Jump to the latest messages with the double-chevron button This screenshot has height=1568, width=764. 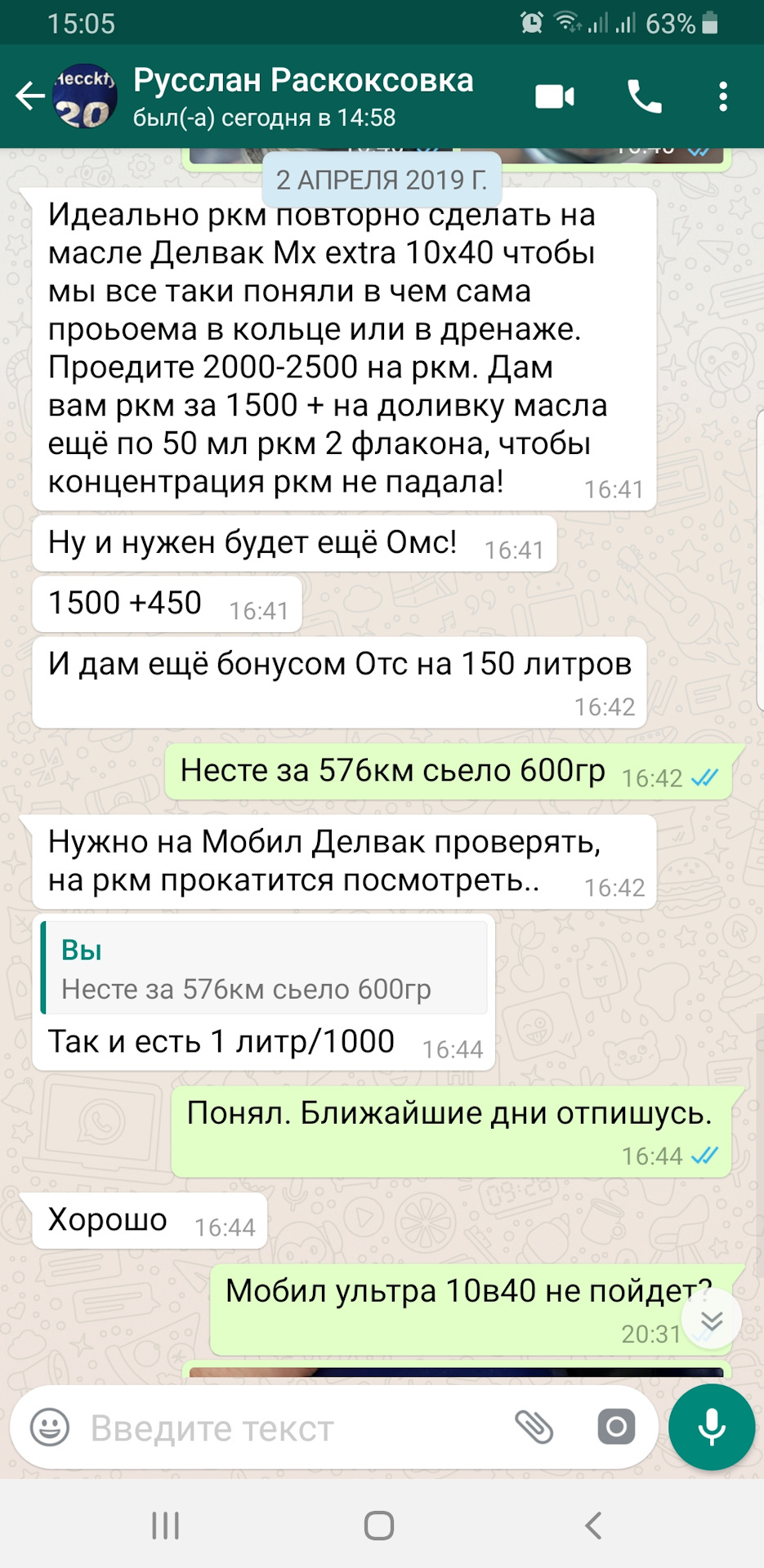[712, 1319]
